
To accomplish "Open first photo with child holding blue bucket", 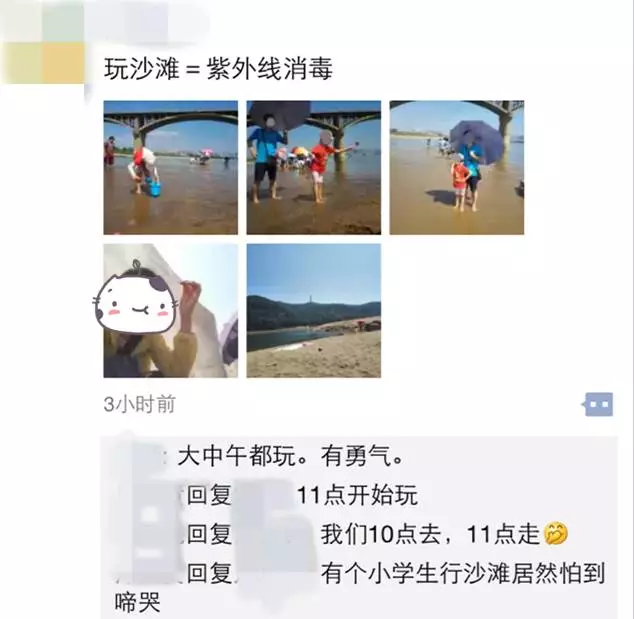I will click(x=171, y=167).
